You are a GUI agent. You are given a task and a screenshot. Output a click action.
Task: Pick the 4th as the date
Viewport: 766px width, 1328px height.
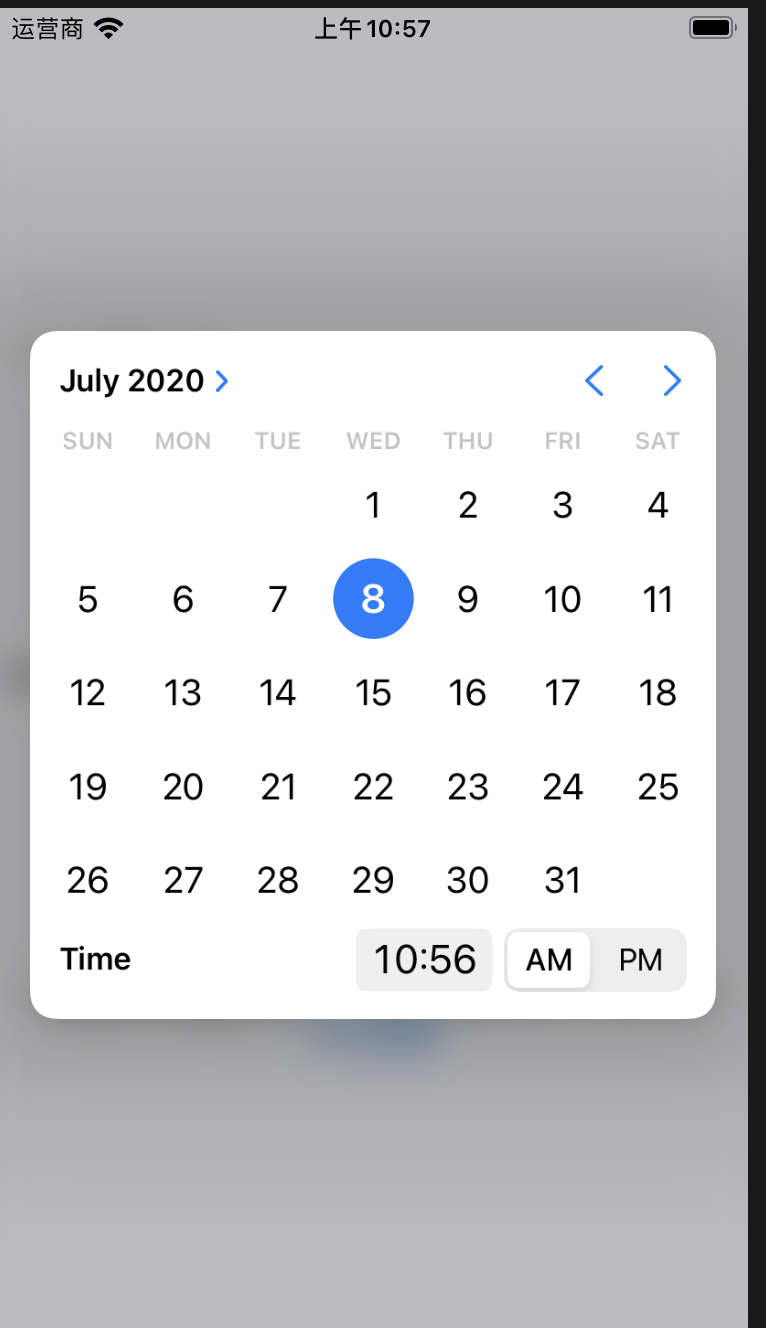657,506
